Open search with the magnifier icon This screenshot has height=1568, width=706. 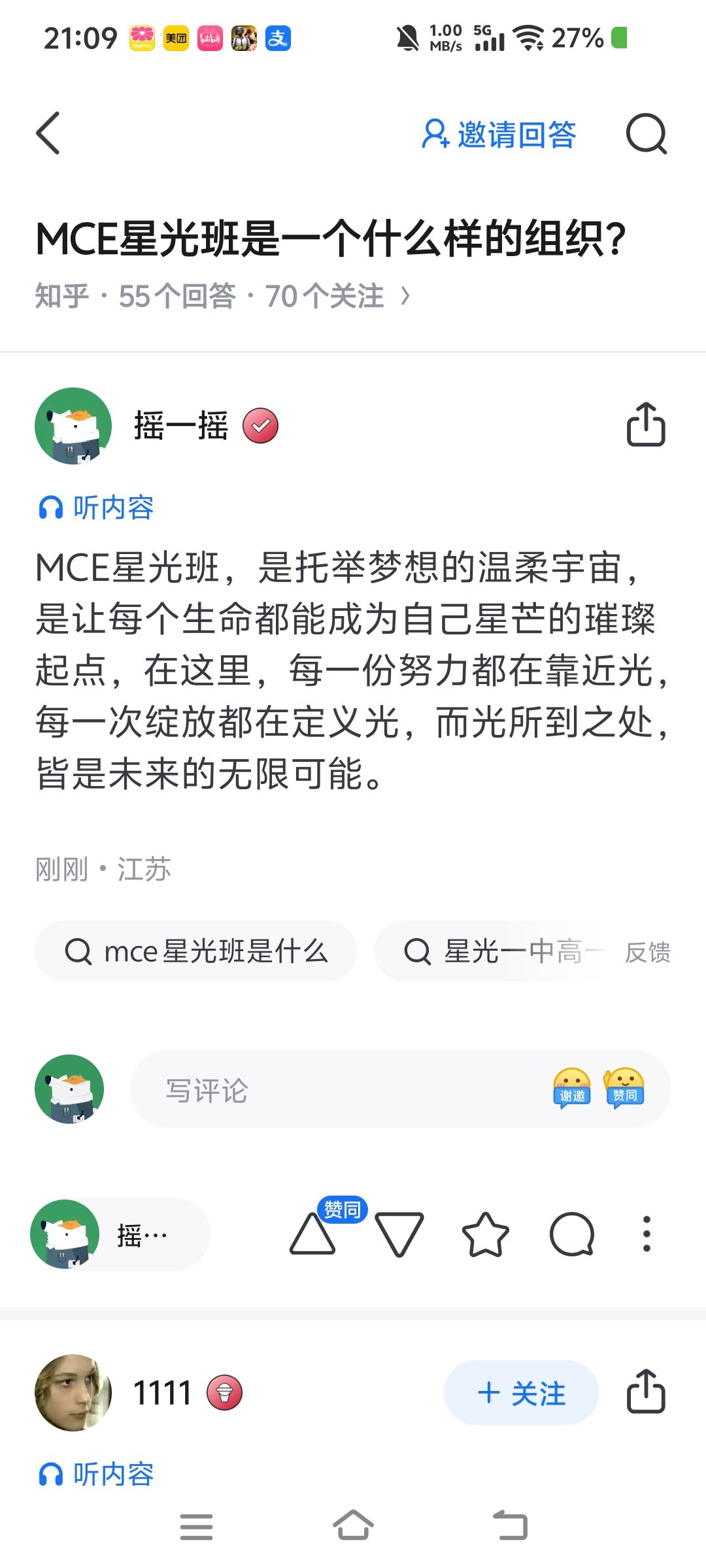pyautogui.click(x=646, y=134)
